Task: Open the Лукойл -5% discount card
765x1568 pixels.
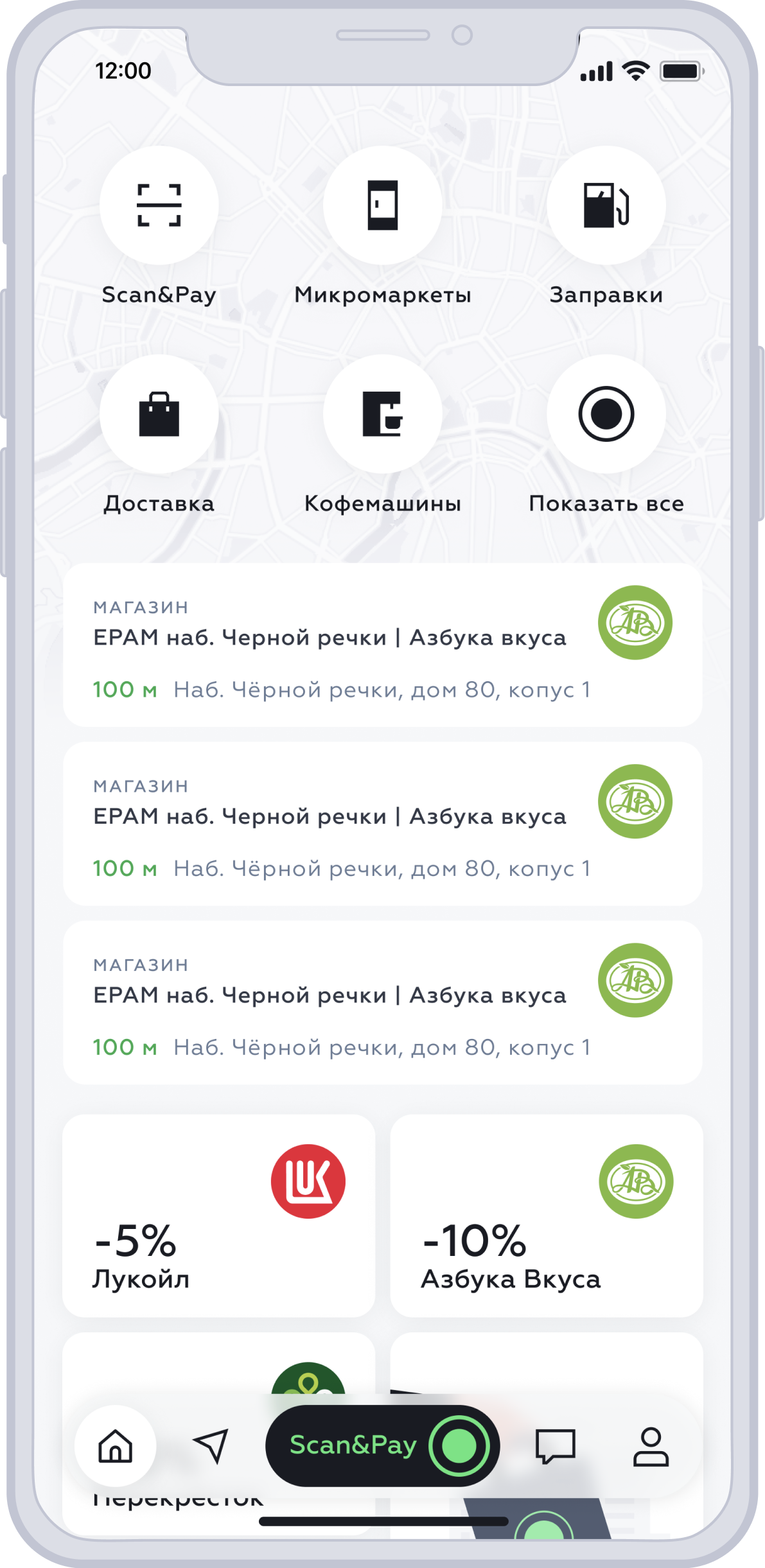Action: 218,1215
